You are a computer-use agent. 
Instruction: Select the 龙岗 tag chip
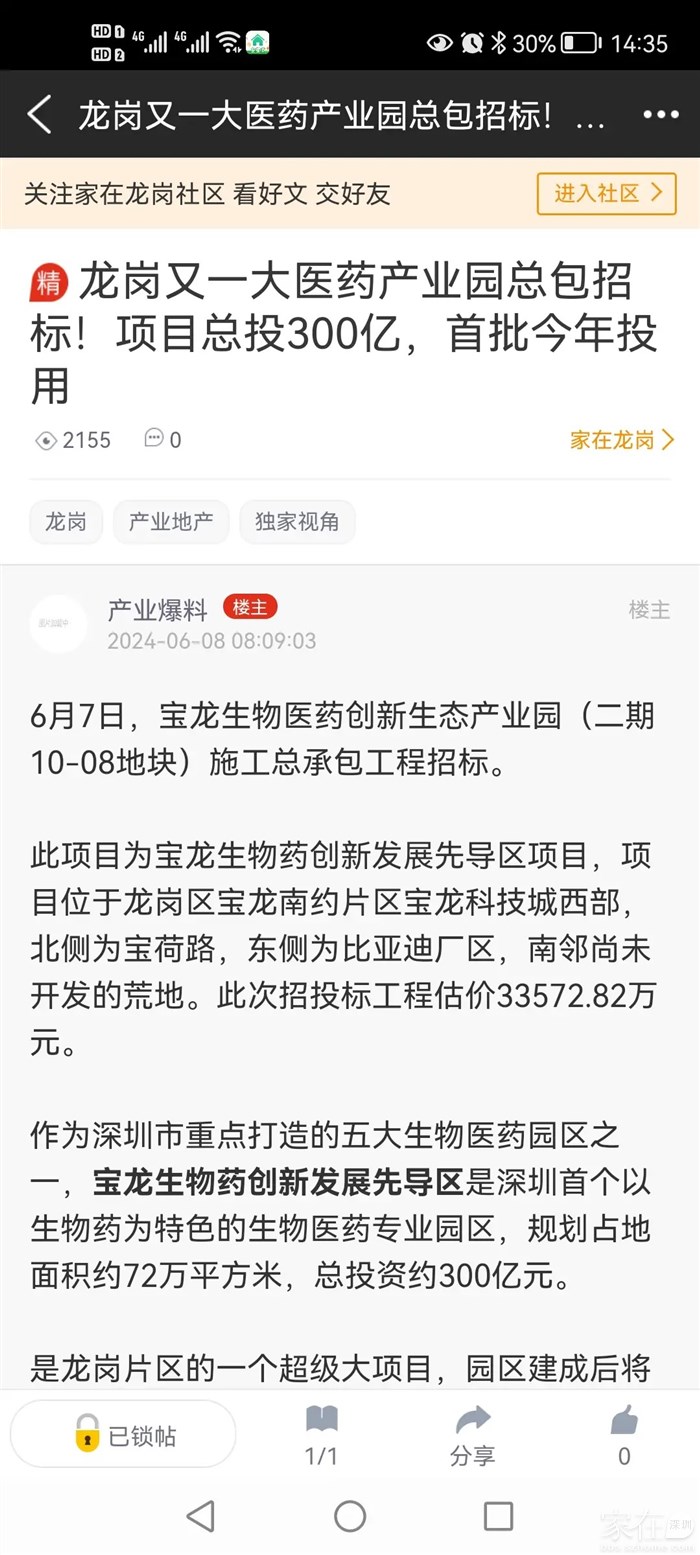pyautogui.click(x=66, y=522)
